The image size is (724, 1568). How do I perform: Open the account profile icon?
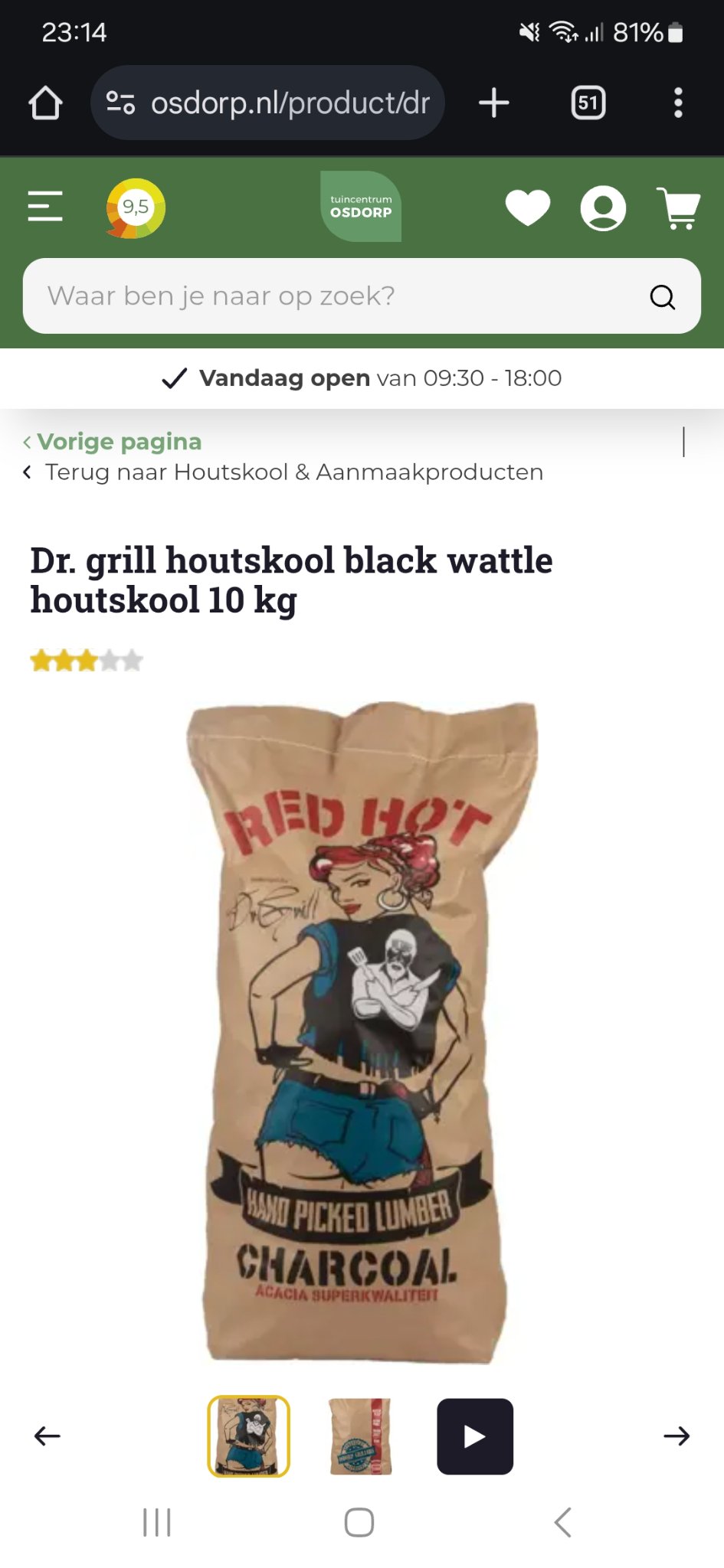(603, 208)
